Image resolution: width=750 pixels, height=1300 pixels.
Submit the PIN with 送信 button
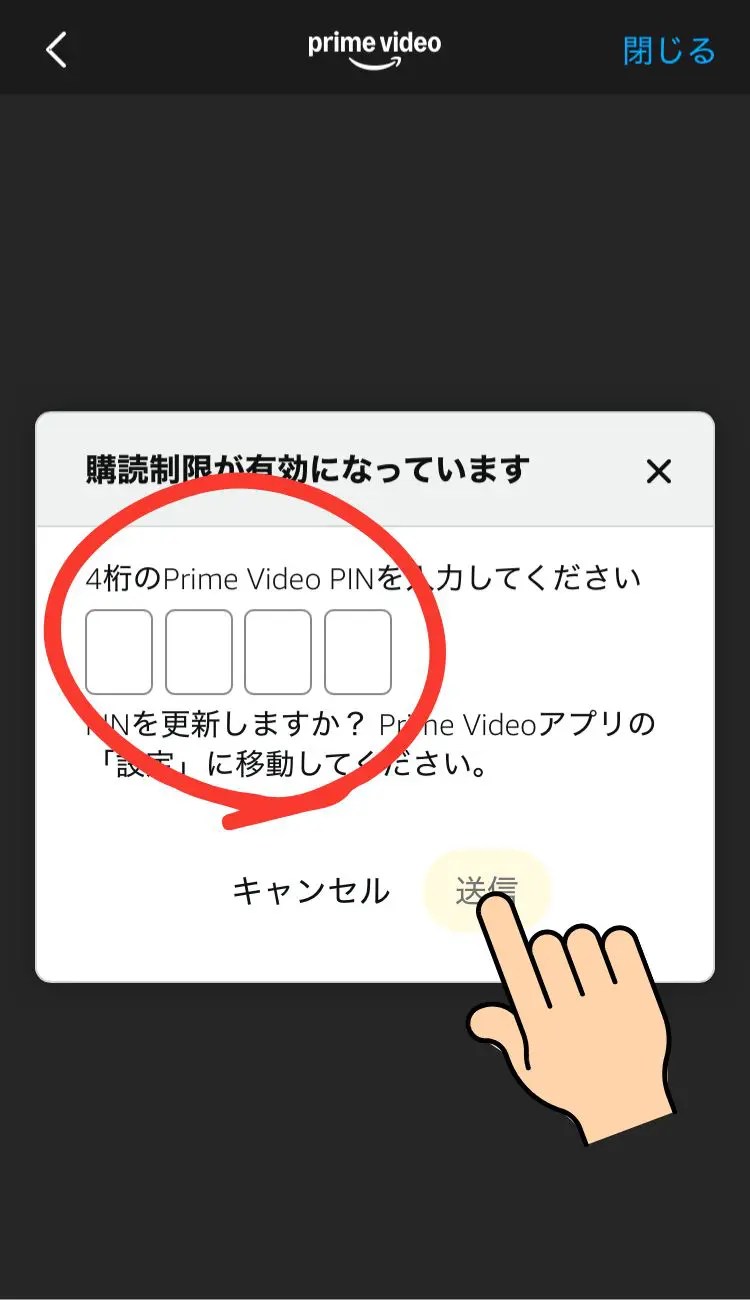[x=486, y=890]
